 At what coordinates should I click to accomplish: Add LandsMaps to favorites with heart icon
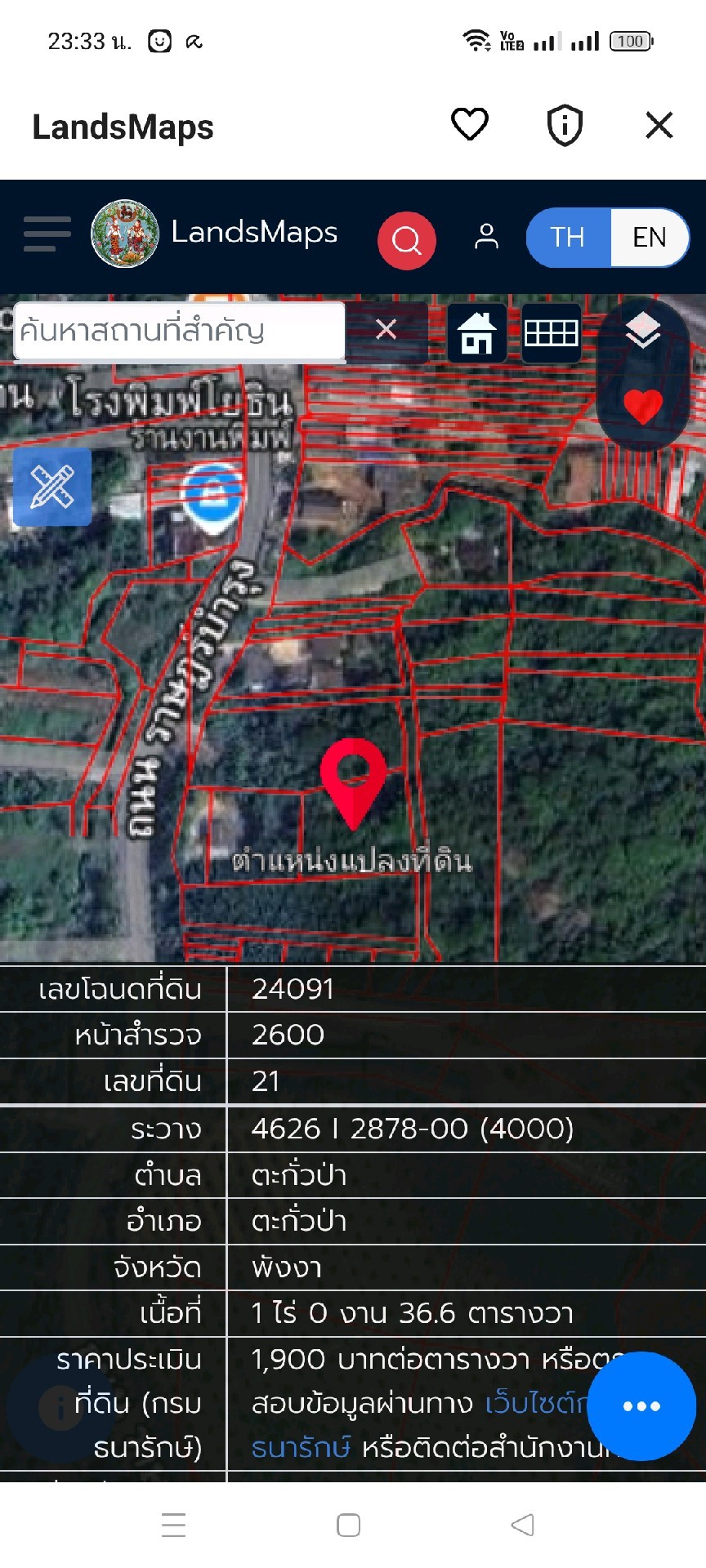(x=470, y=125)
